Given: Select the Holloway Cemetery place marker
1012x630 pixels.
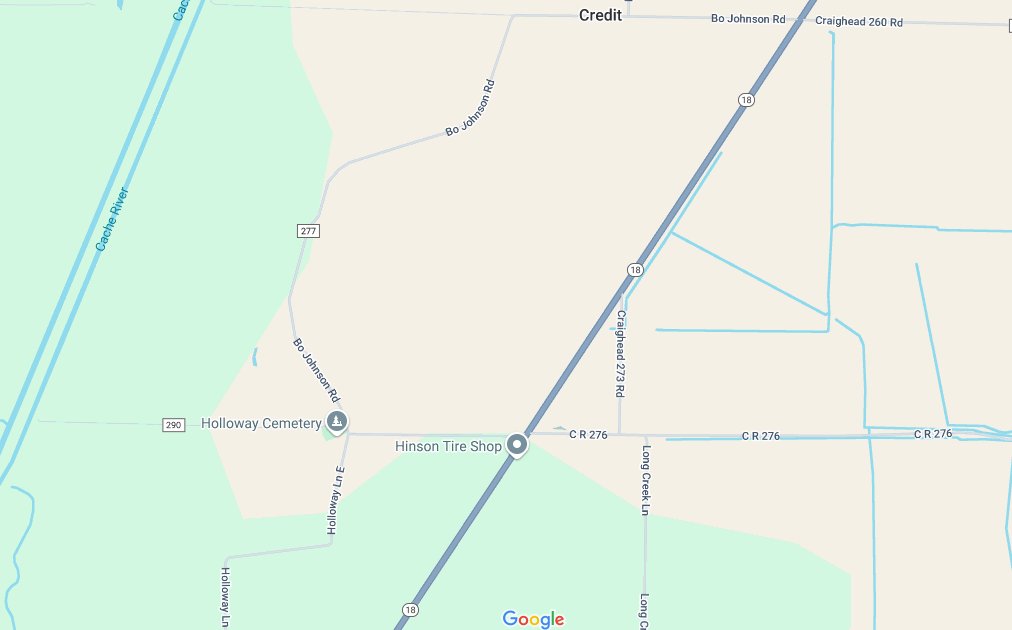Looking at the screenshot, I should point(338,422).
